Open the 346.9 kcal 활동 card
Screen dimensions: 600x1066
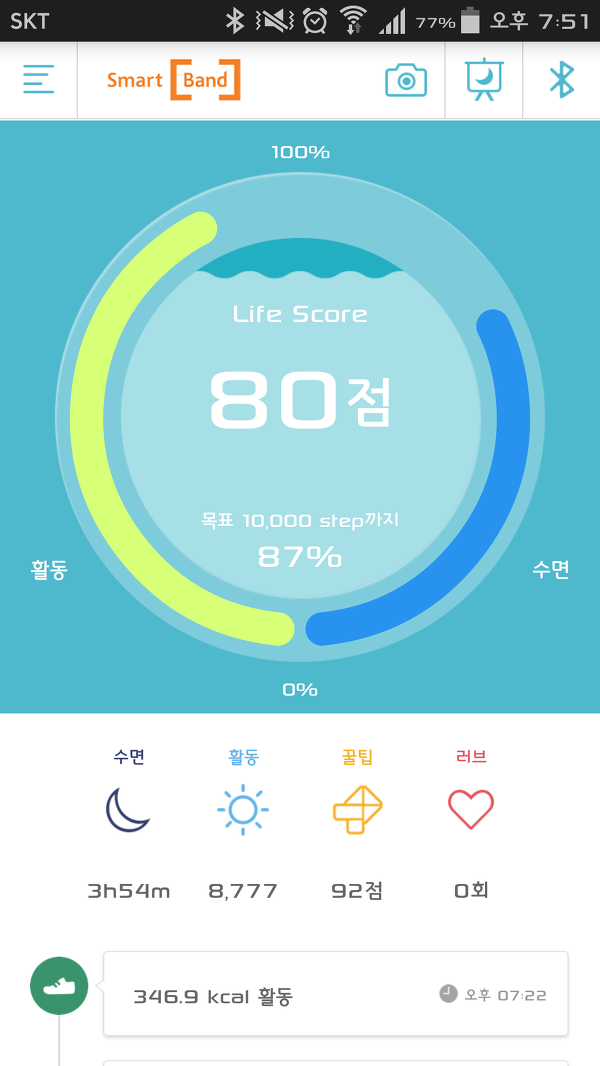click(336, 993)
